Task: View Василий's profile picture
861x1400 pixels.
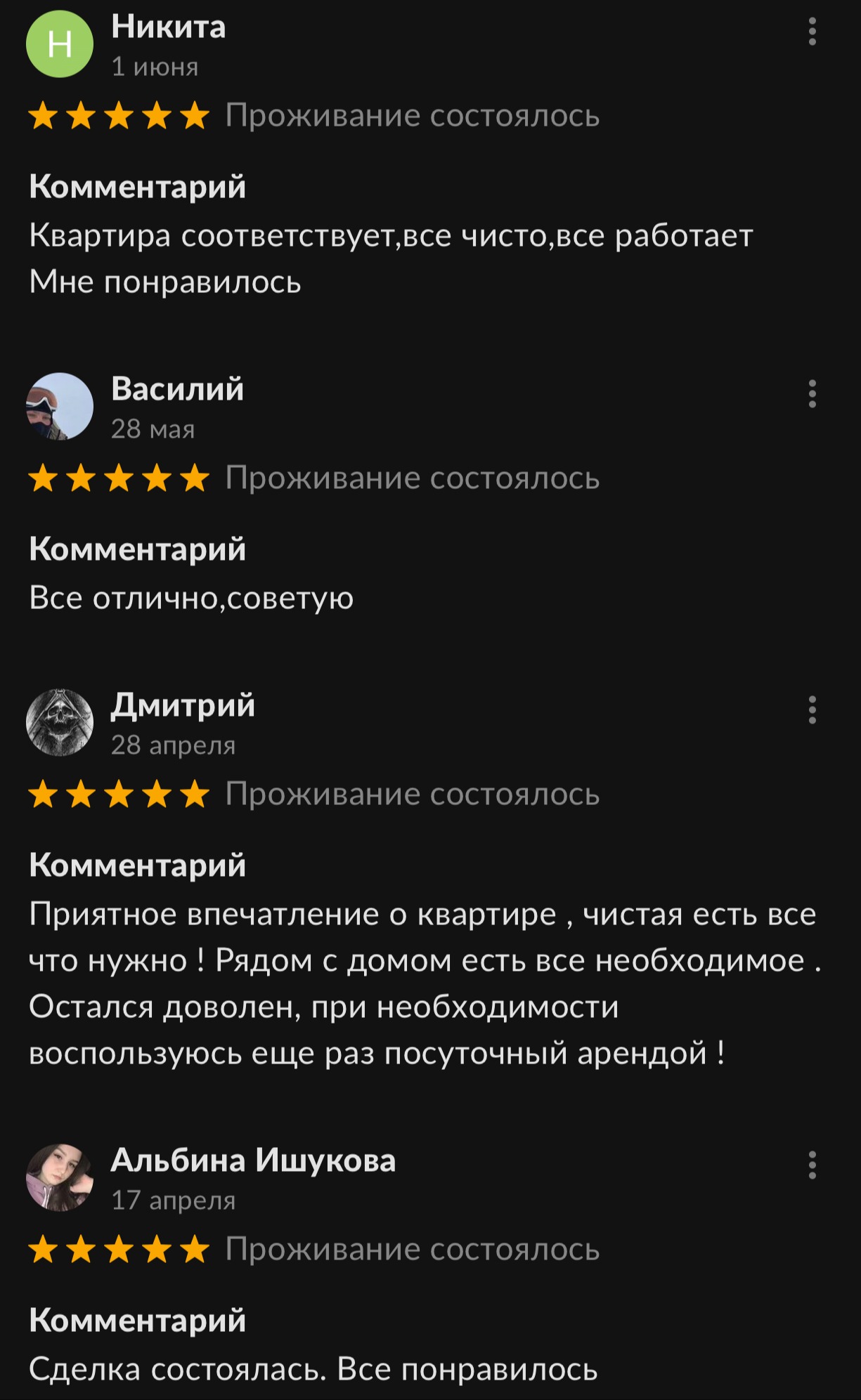Action: click(60, 407)
